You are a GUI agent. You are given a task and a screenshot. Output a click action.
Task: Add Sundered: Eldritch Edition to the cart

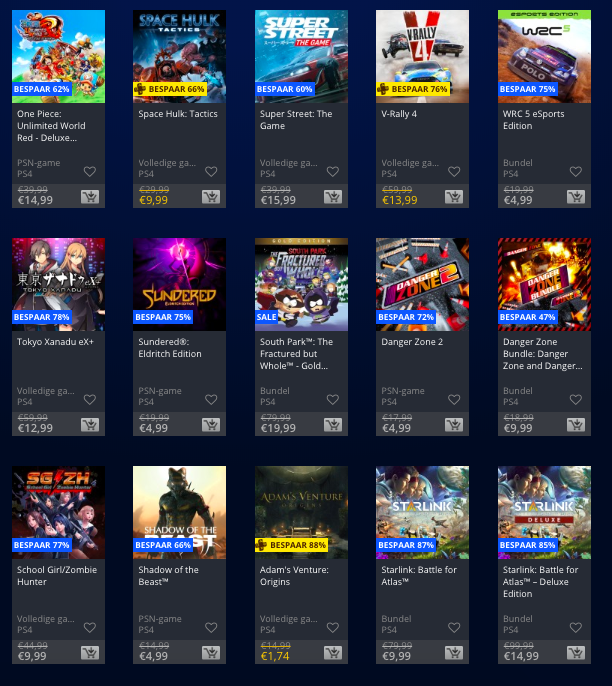coord(211,425)
